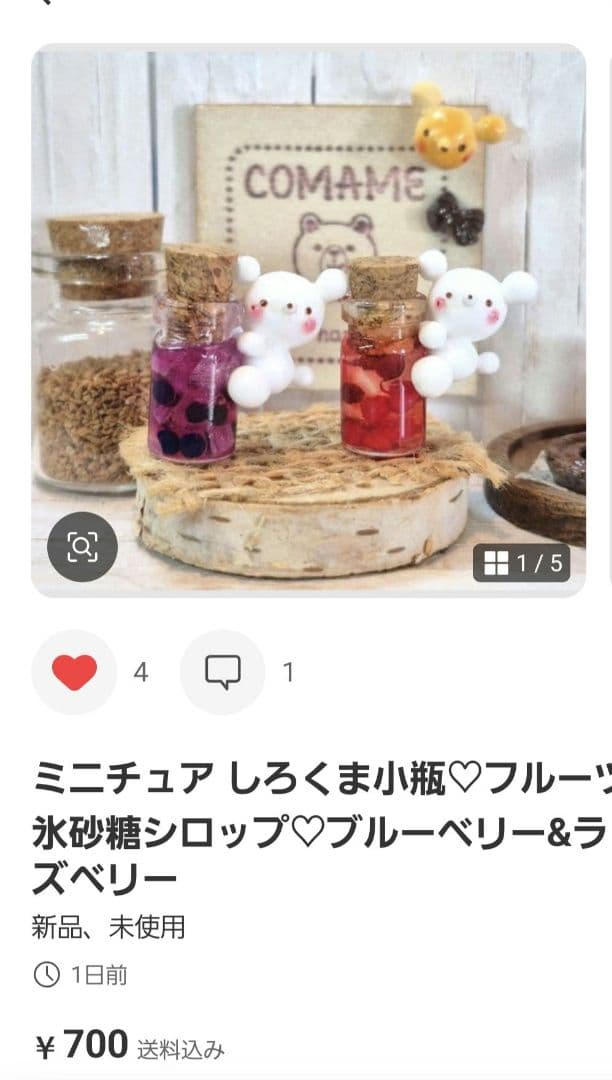The width and height of the screenshot is (612, 1080).
Task: Search similar items with the image search icon
Action: point(82,547)
